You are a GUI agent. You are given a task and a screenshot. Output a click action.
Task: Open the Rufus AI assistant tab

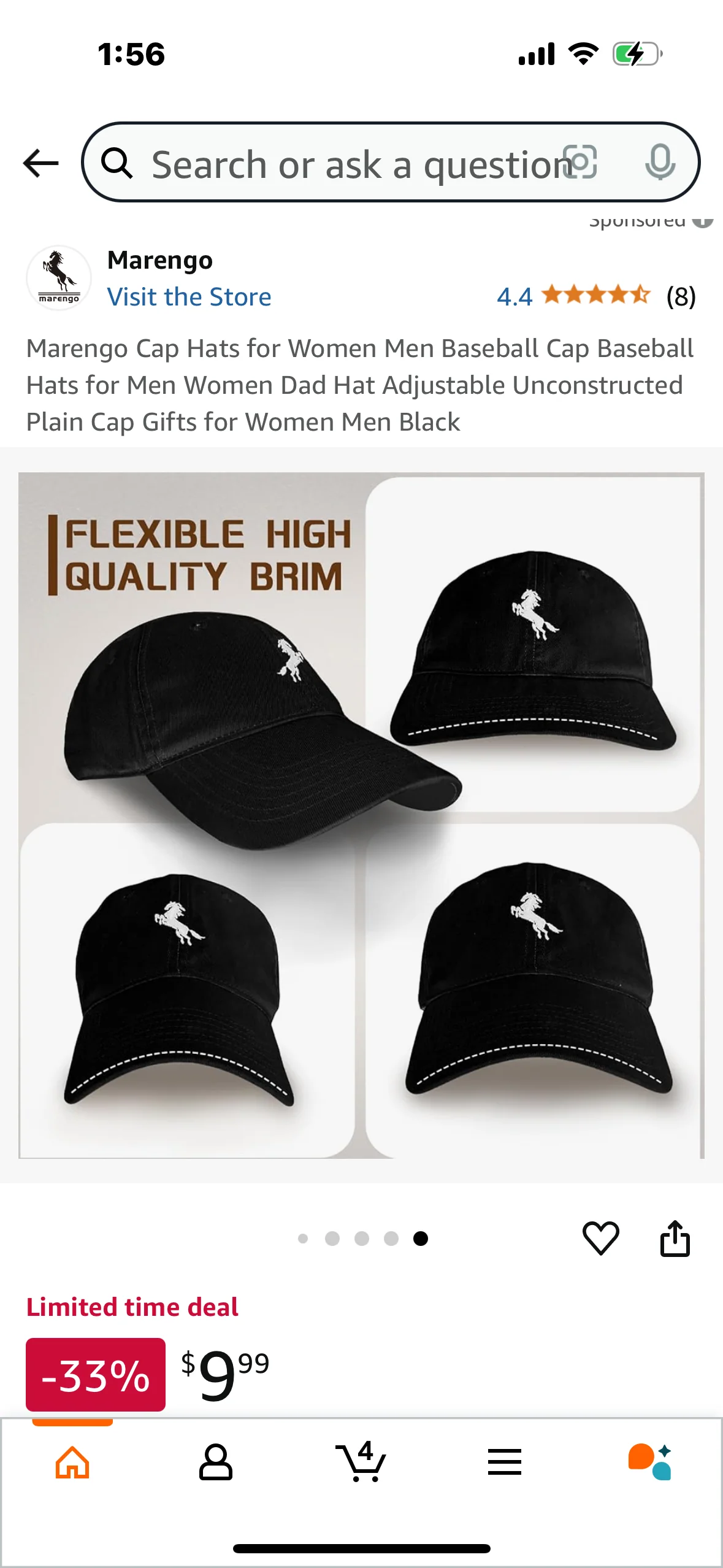pos(650,1462)
